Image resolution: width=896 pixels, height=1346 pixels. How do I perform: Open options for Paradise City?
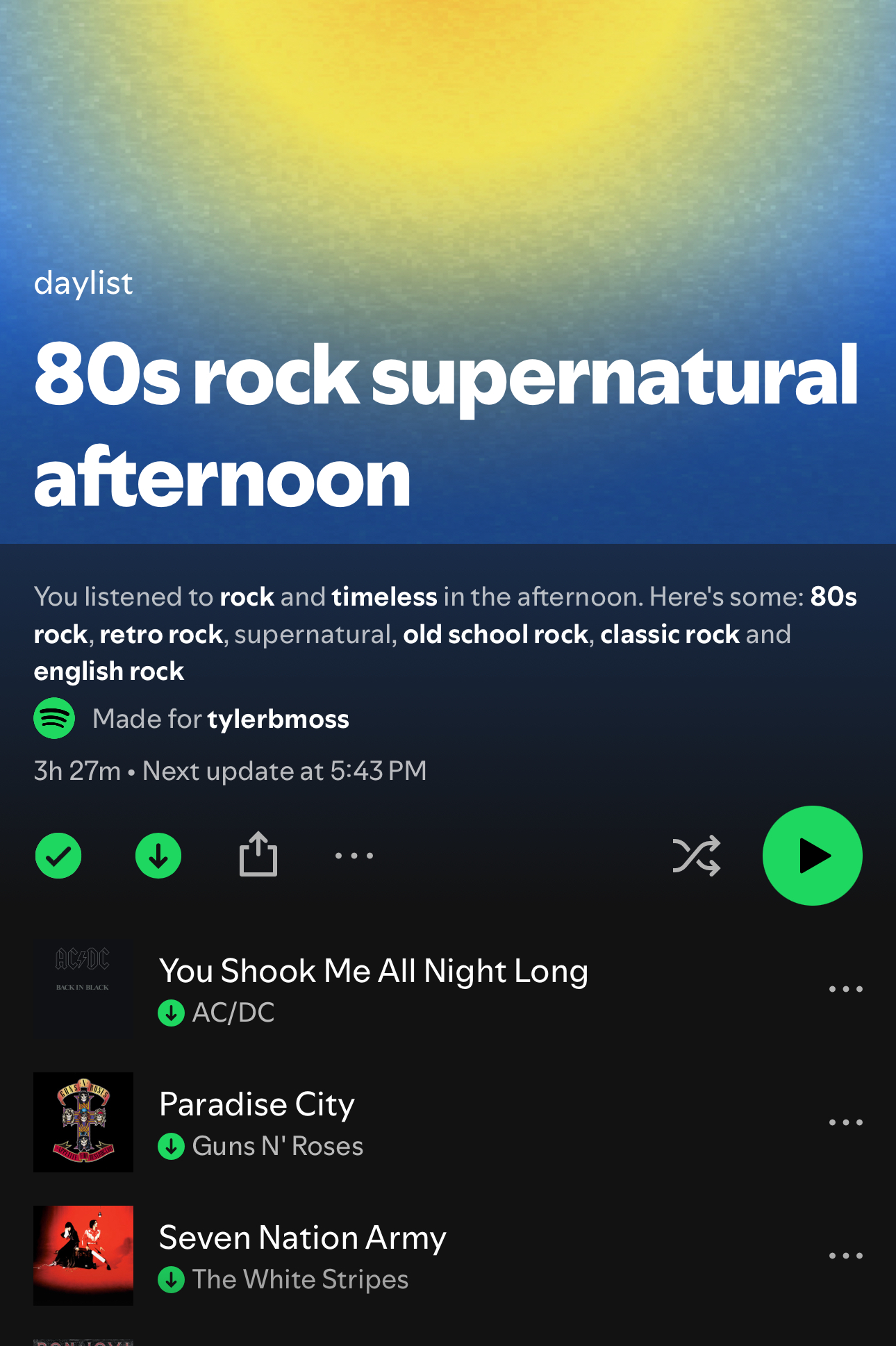(845, 1122)
